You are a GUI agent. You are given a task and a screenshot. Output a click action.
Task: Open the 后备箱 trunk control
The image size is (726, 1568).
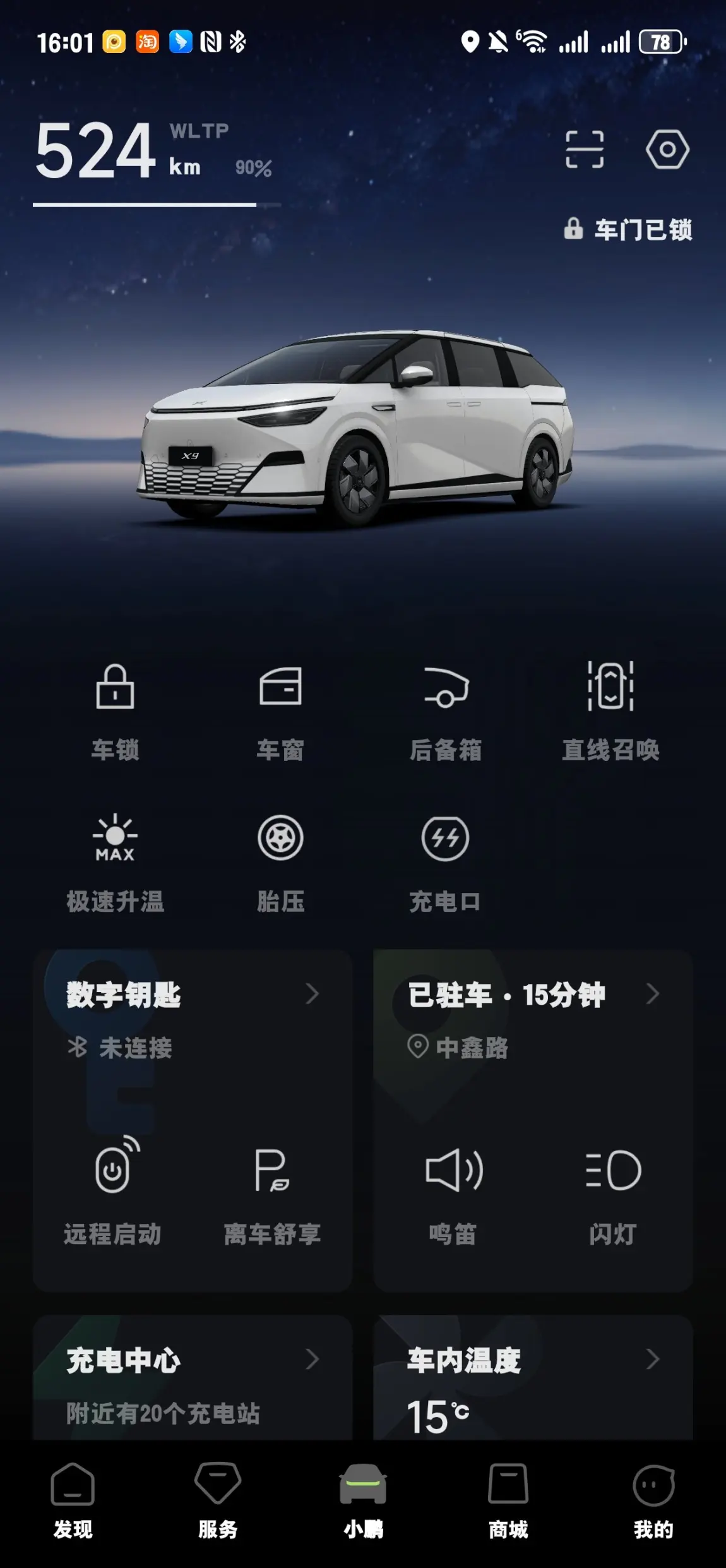[x=446, y=710]
